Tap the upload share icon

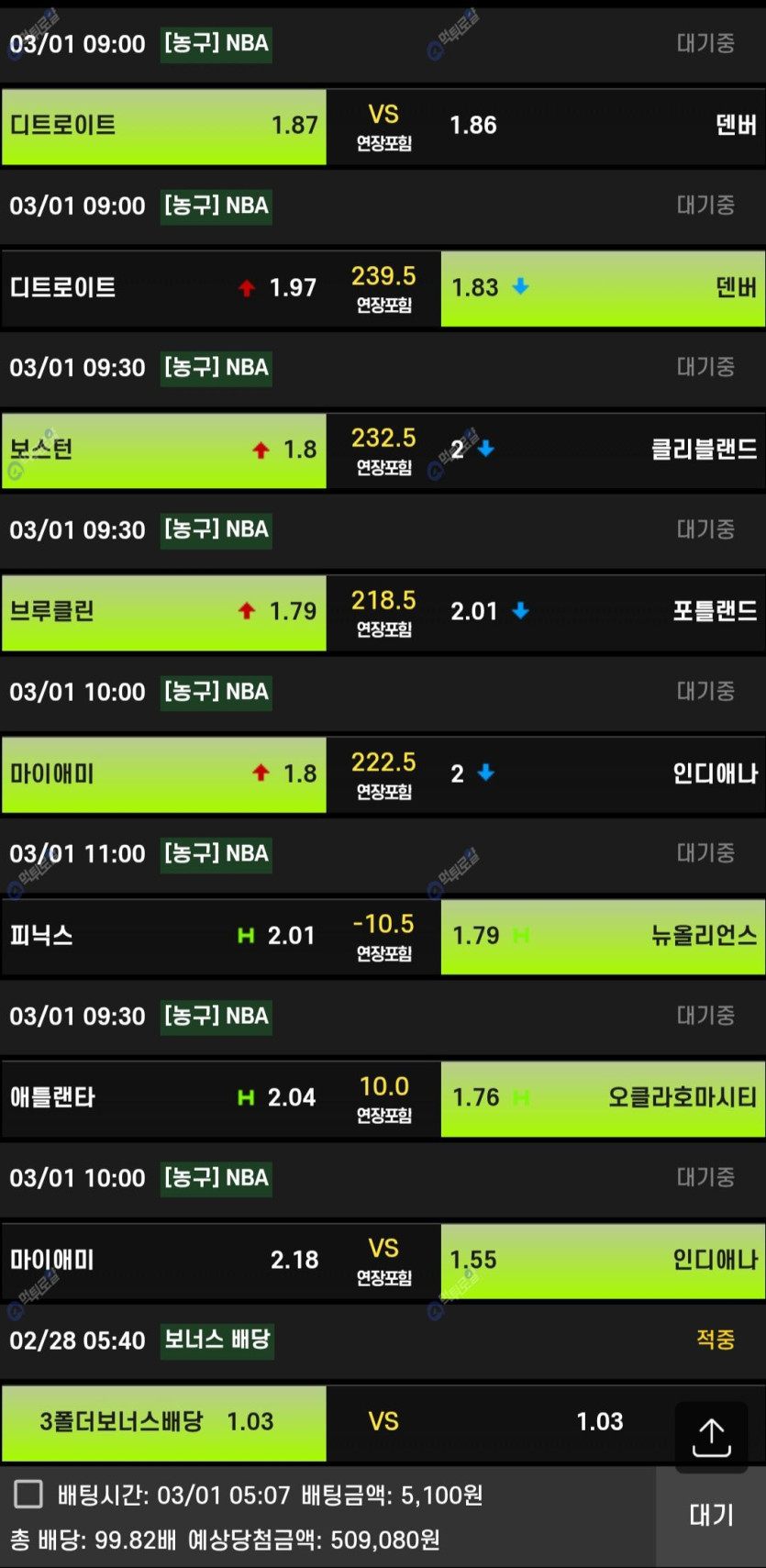[711, 1436]
